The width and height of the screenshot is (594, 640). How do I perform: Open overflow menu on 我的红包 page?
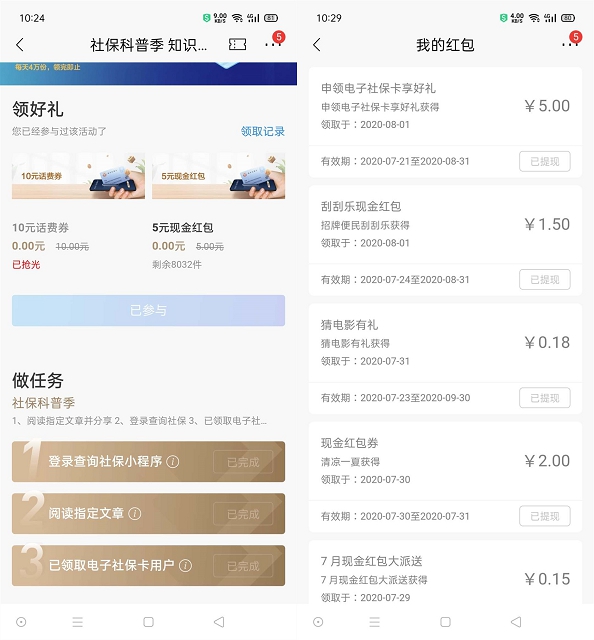[570, 44]
